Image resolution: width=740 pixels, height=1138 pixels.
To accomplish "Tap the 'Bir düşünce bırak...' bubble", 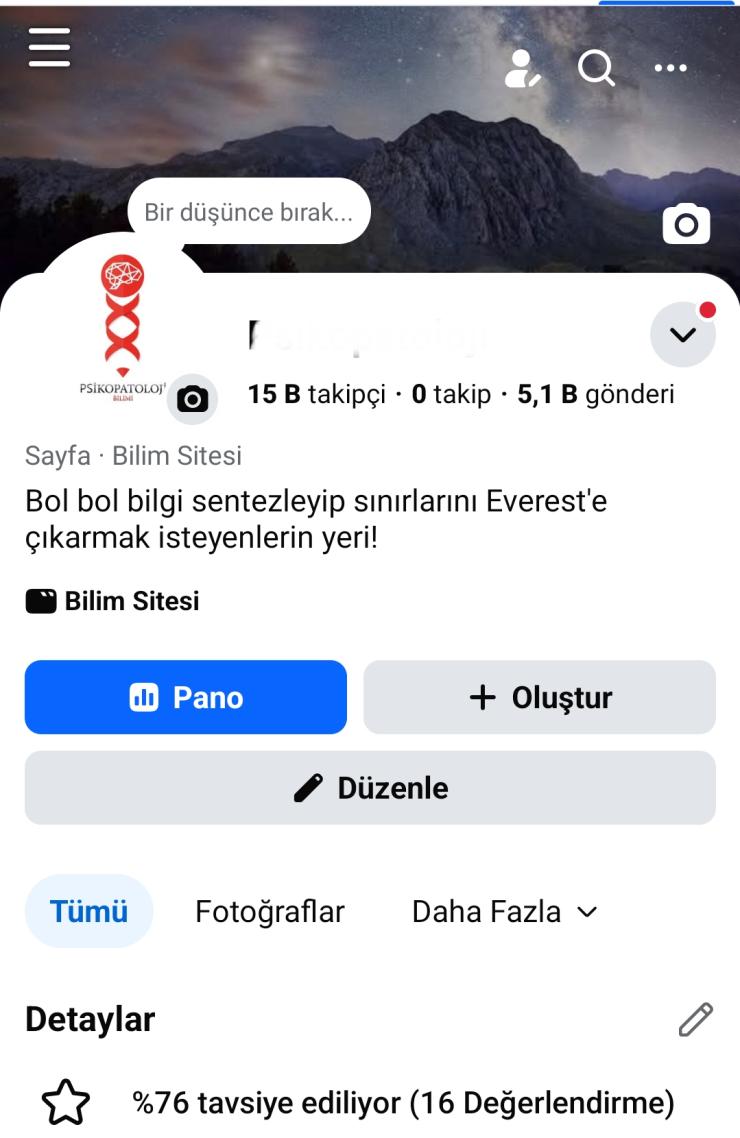I will pyautogui.click(x=249, y=212).
